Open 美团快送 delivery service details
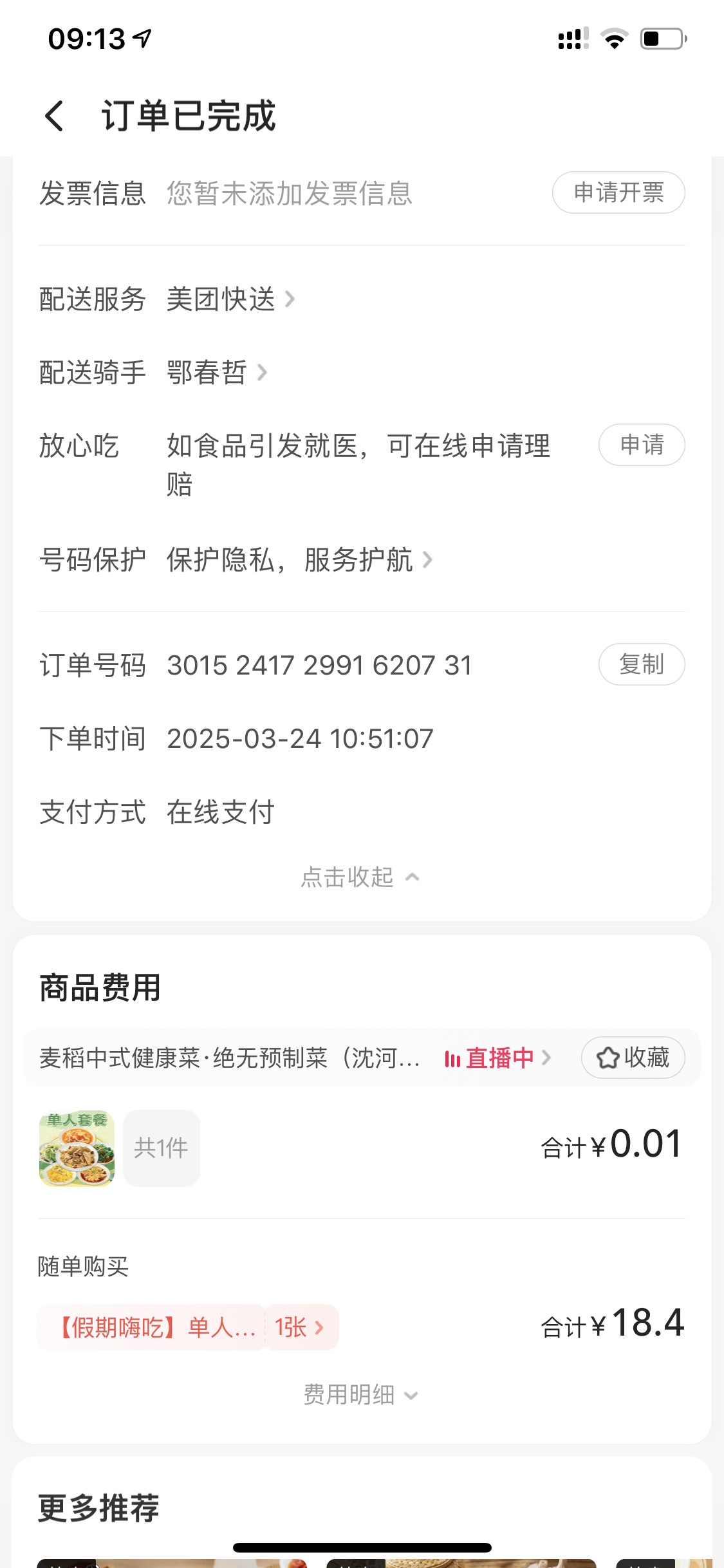 tap(230, 299)
